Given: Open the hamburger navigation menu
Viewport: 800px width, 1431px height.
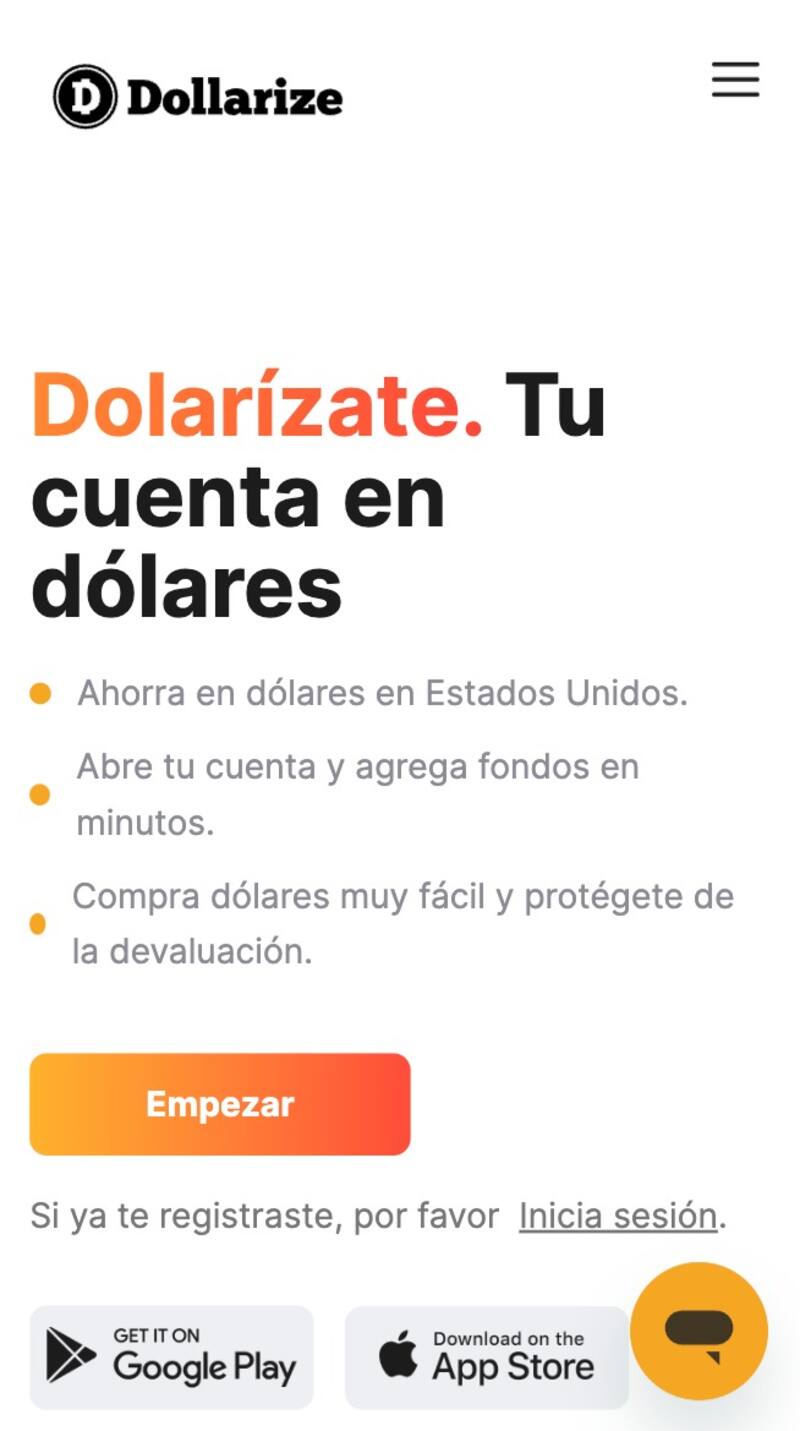Looking at the screenshot, I should pyautogui.click(x=735, y=79).
